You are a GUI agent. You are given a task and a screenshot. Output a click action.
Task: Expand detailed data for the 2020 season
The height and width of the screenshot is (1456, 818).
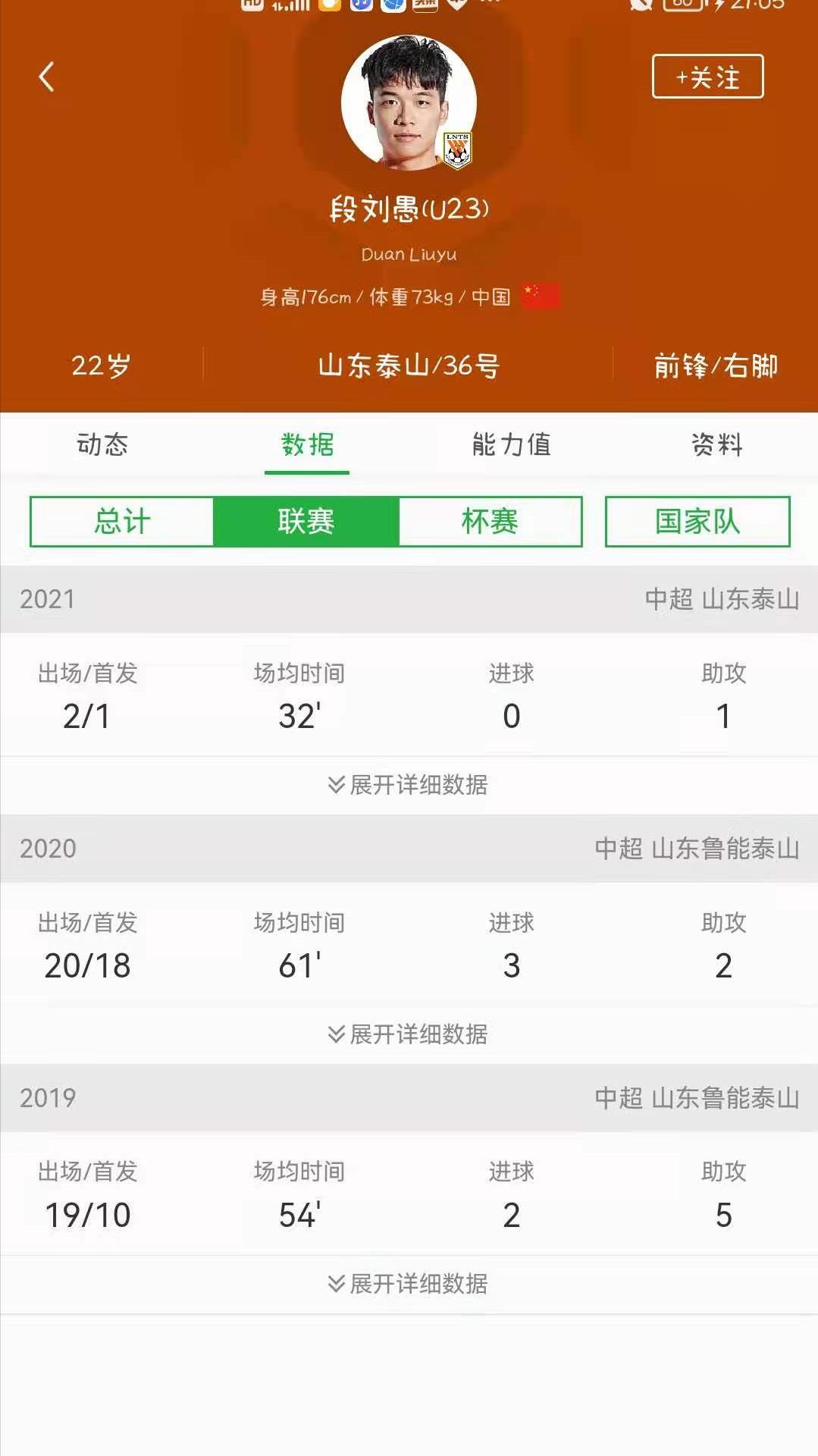click(x=409, y=1034)
